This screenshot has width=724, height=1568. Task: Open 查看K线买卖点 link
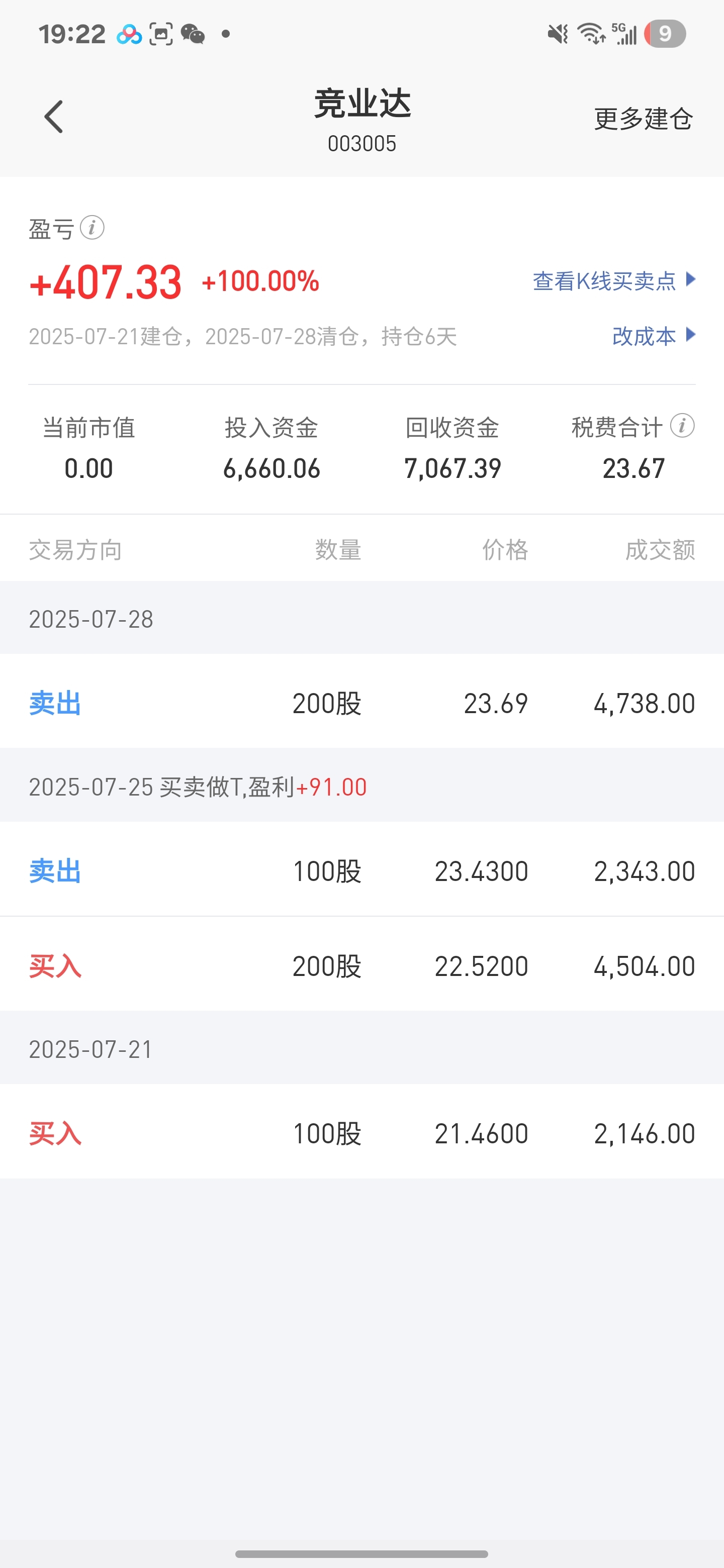[x=614, y=280]
